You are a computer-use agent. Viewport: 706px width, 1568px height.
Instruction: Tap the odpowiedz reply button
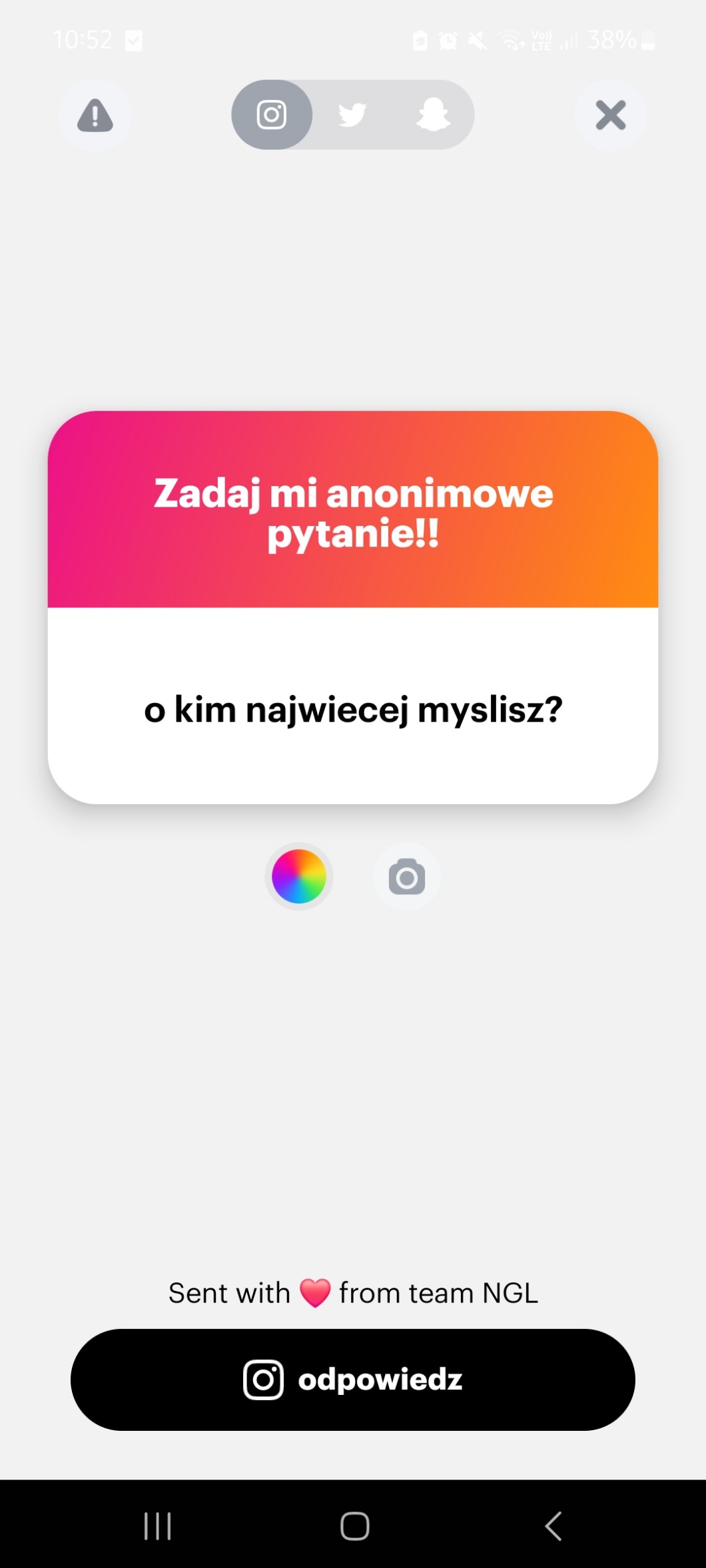click(x=353, y=1380)
